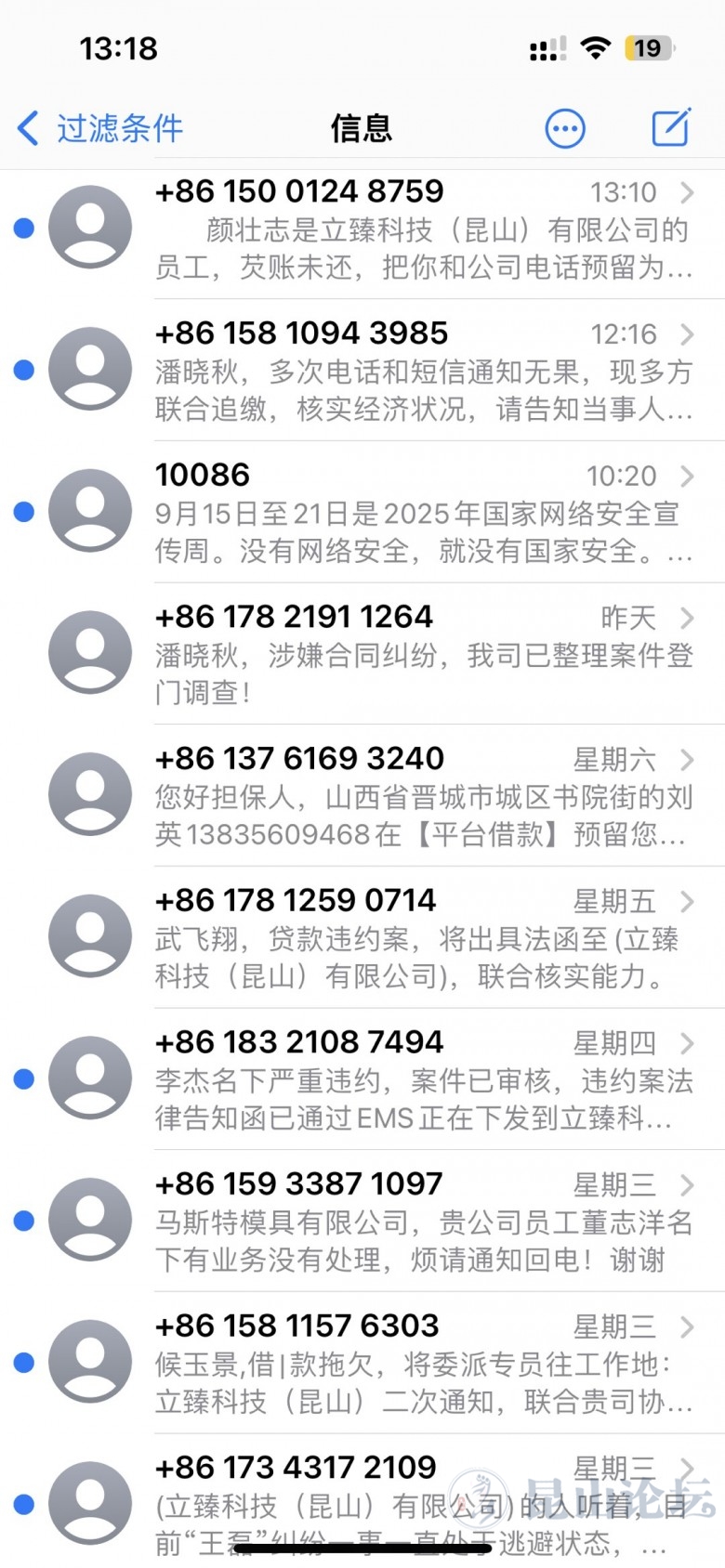725x1568 pixels.
Task: Open message from +86 150 0124 8759
Action: tap(423, 229)
